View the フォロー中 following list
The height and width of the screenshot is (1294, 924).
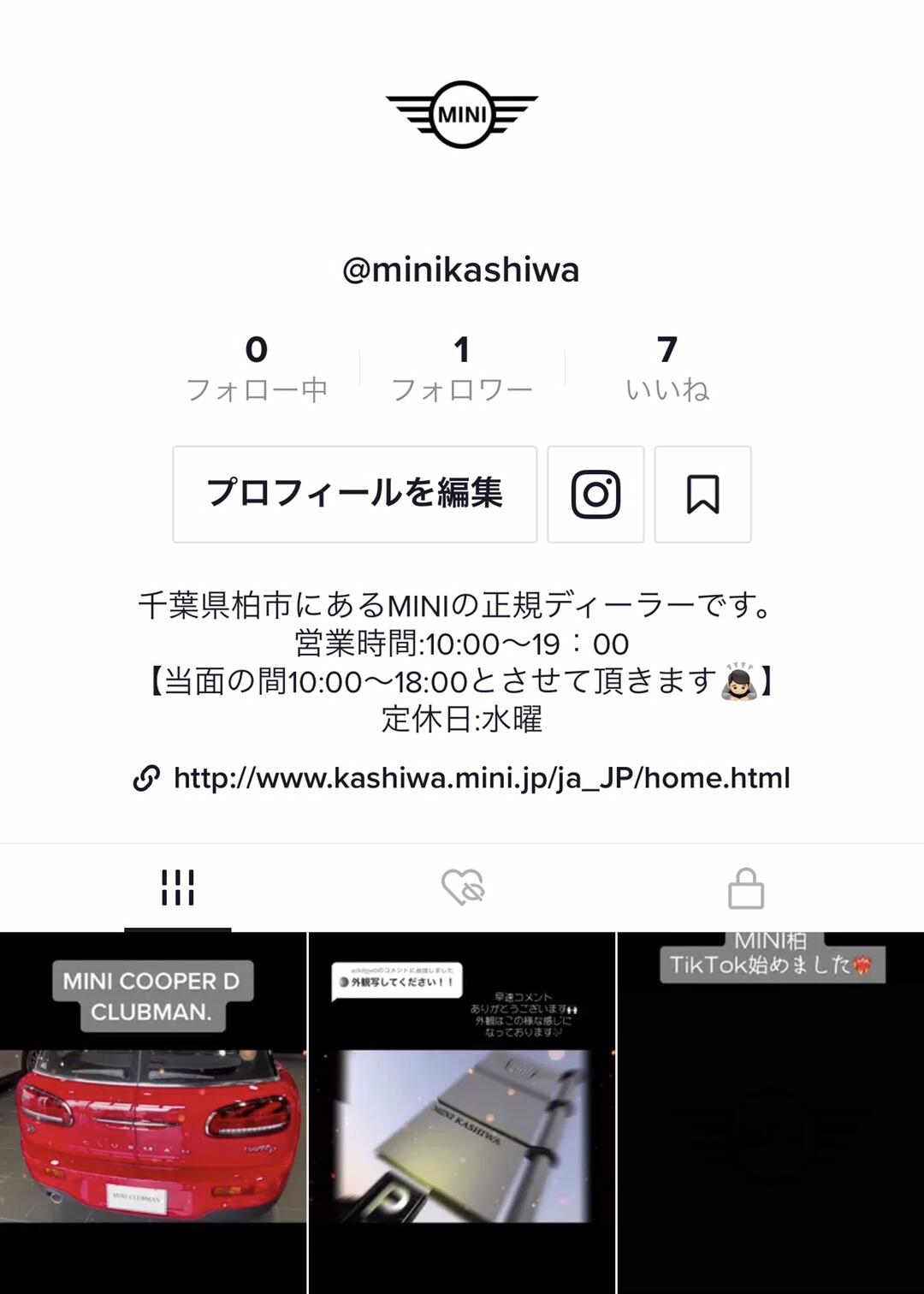point(257,369)
